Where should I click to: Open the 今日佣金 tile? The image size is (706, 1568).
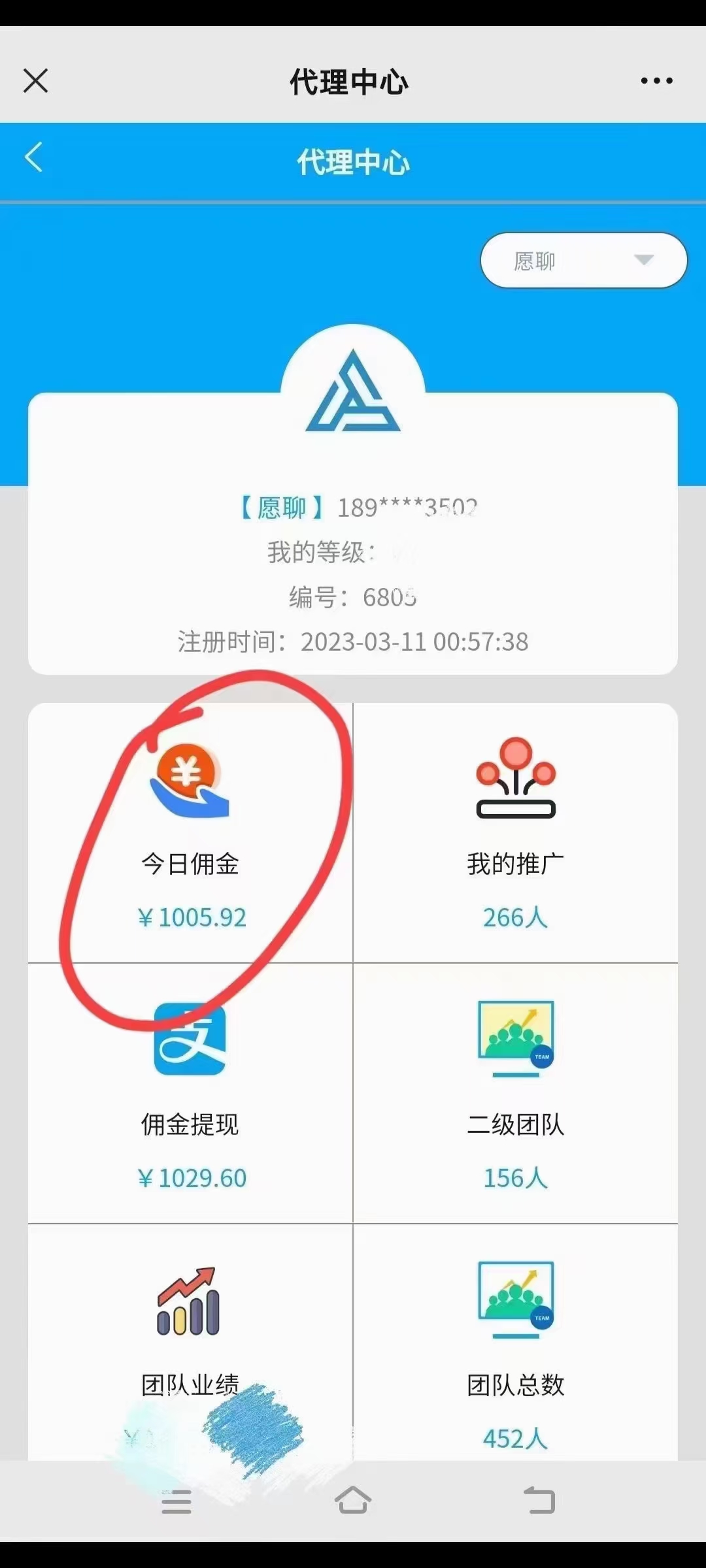pos(190,832)
